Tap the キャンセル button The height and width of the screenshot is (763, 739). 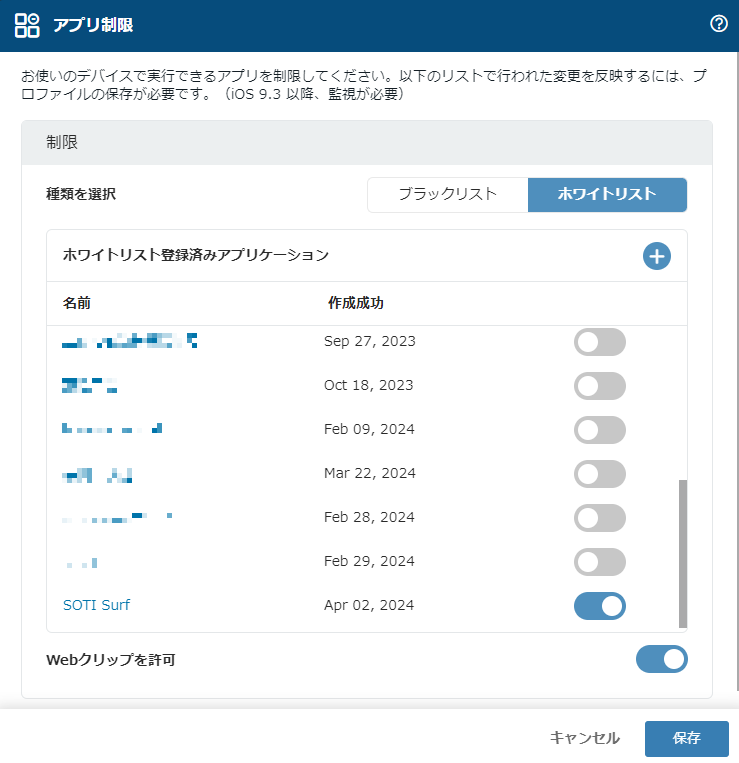coord(584,738)
